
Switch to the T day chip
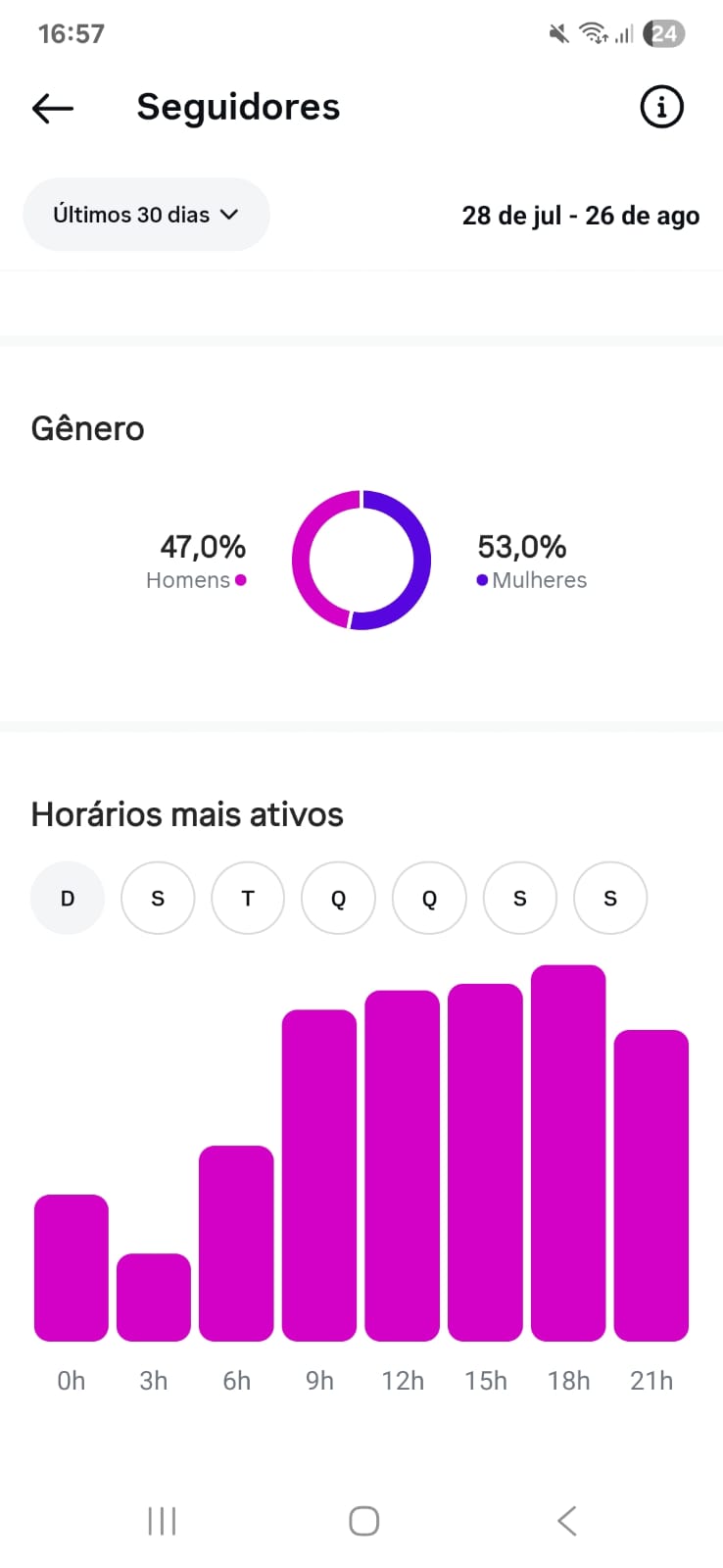(248, 898)
